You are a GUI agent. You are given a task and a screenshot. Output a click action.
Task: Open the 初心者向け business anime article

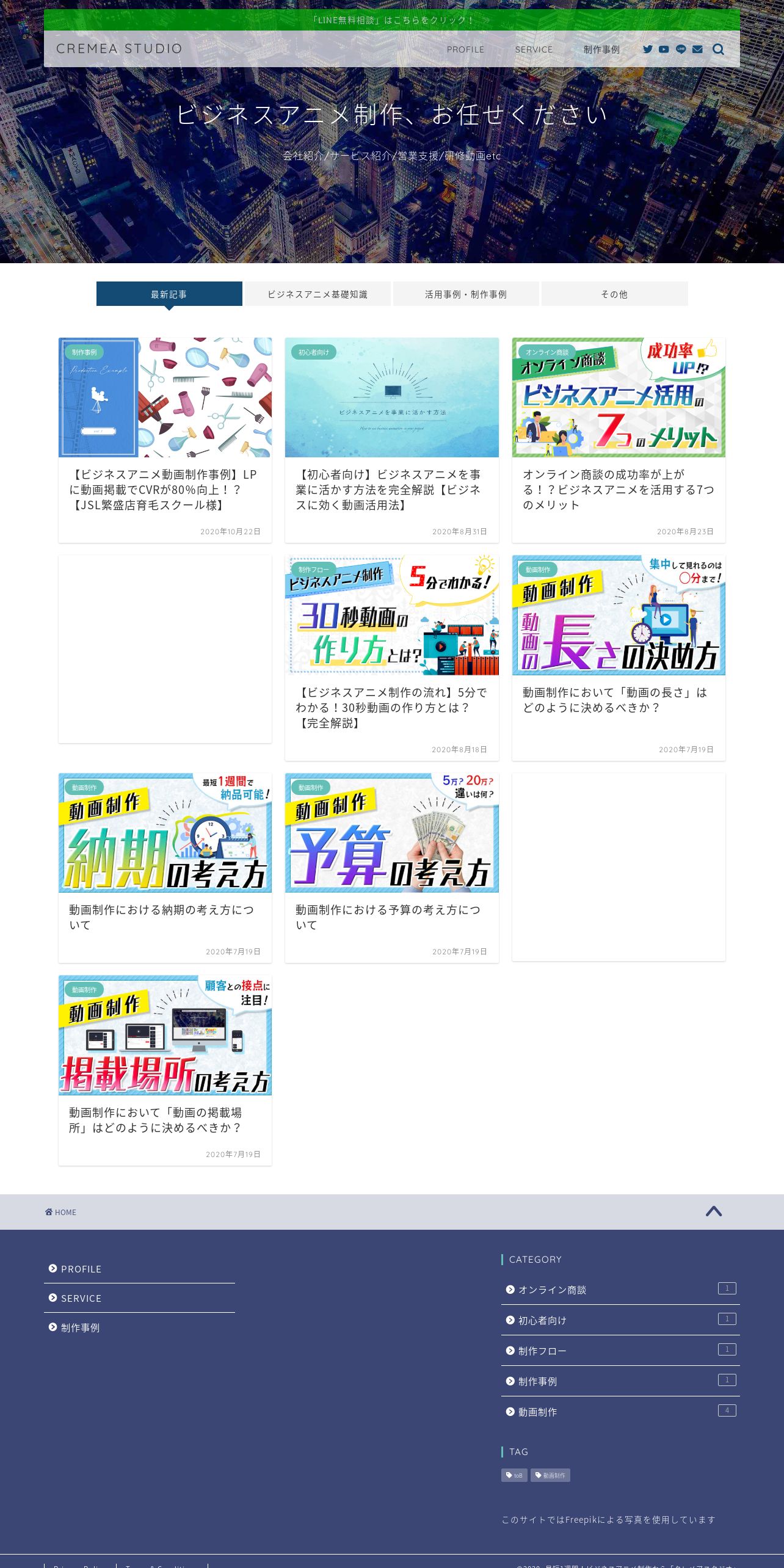point(392,440)
